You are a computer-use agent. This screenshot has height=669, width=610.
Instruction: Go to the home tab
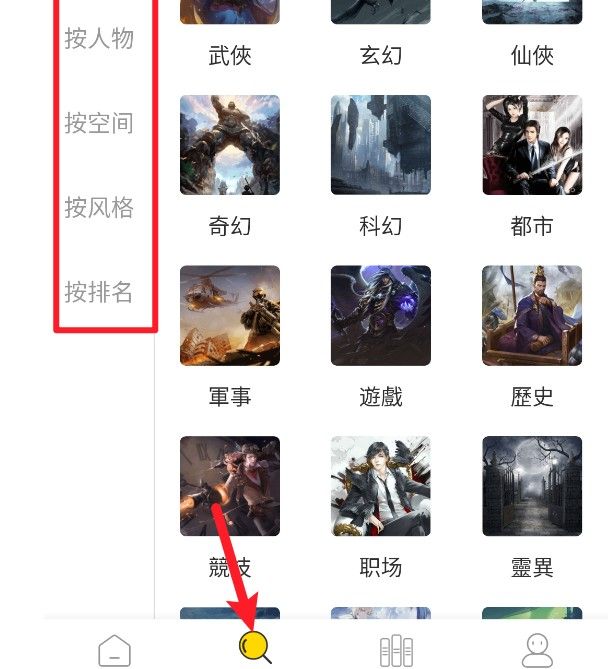coord(114,651)
